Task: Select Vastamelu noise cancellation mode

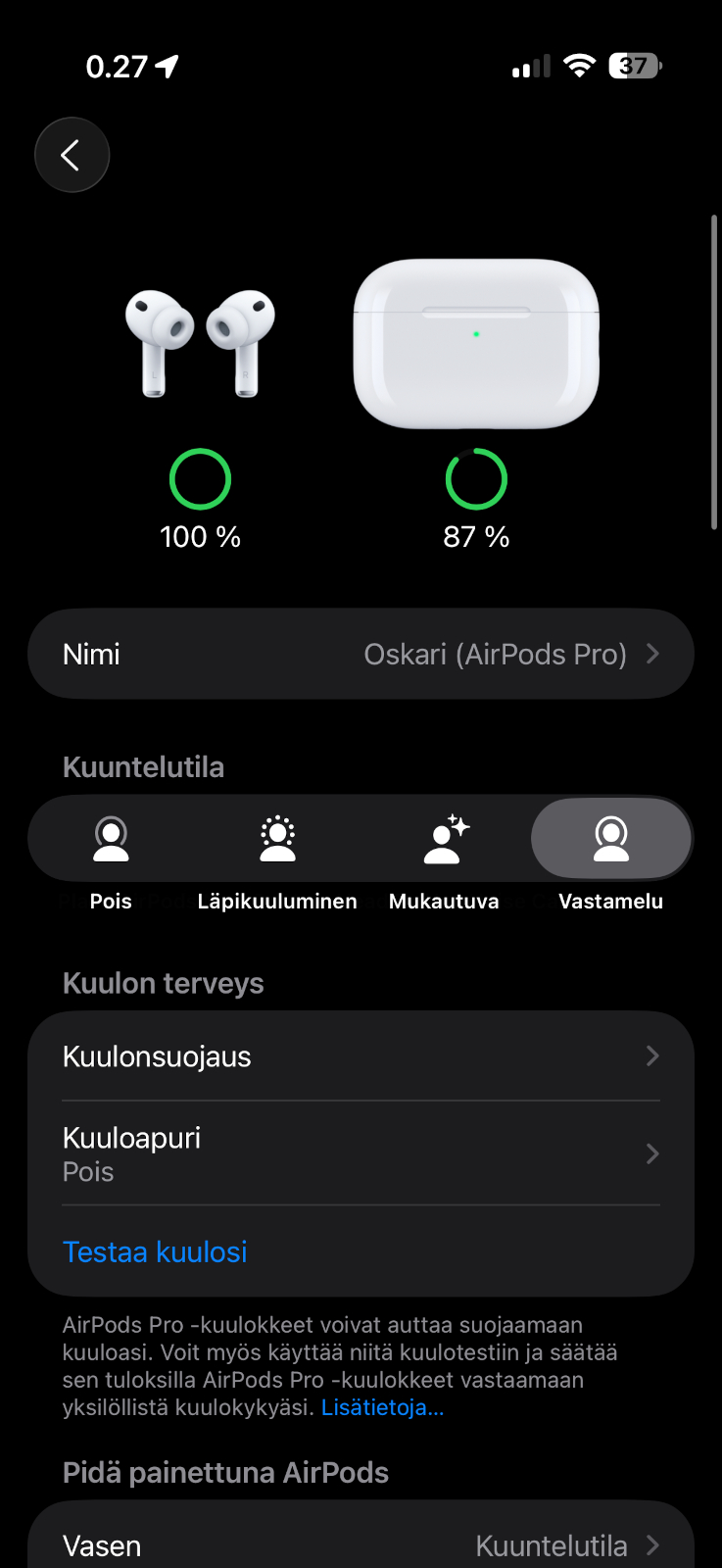Action: pos(610,840)
